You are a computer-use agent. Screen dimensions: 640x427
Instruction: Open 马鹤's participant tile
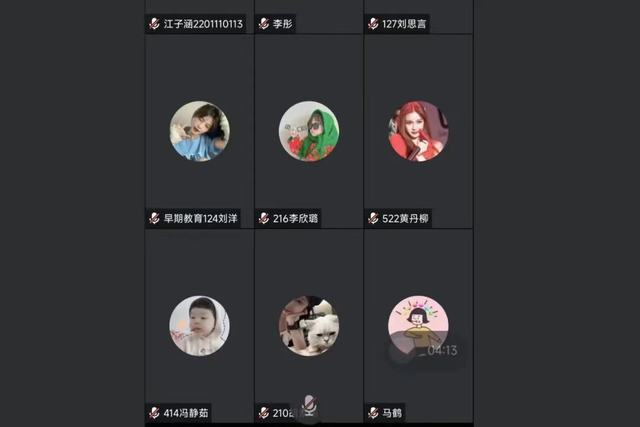[418, 300]
